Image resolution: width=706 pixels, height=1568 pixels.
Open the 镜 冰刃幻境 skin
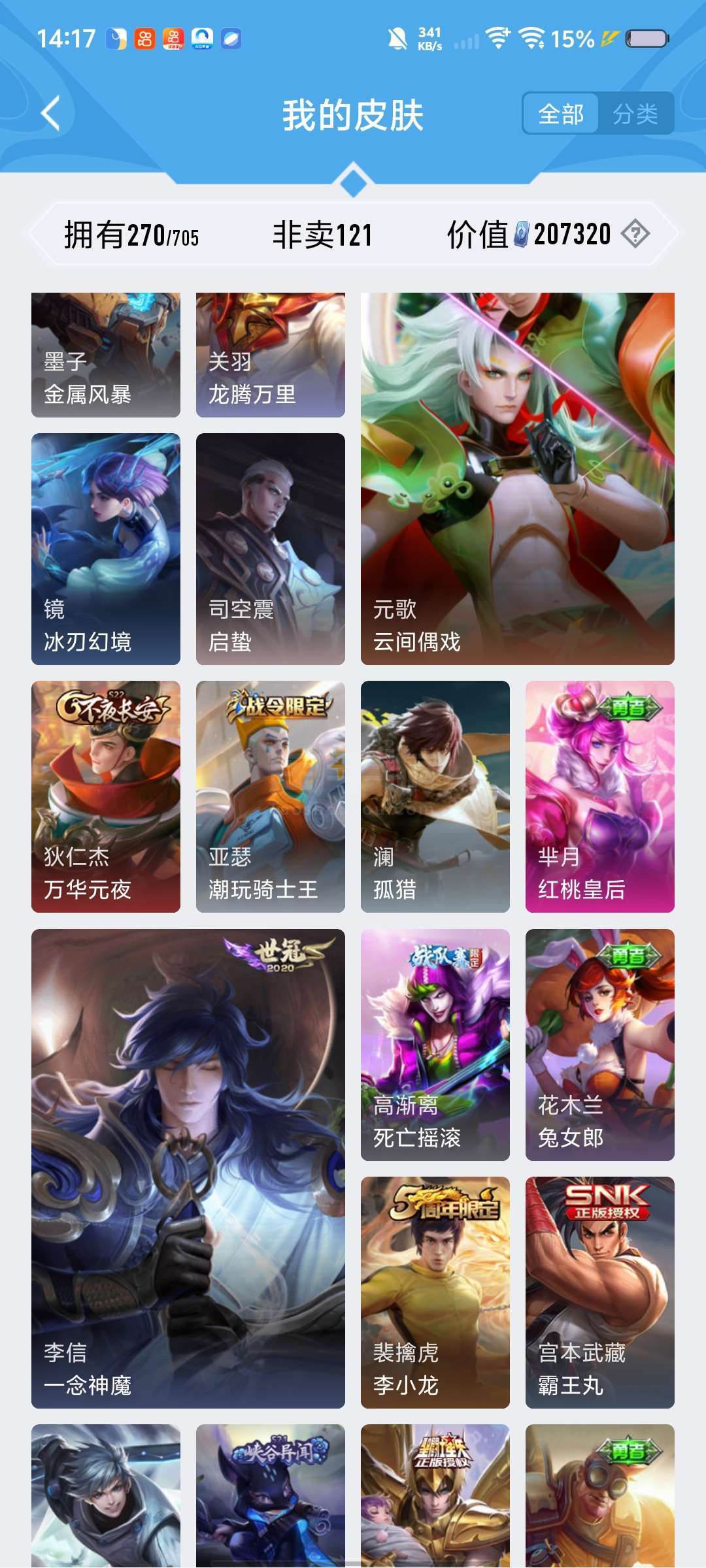(106, 549)
